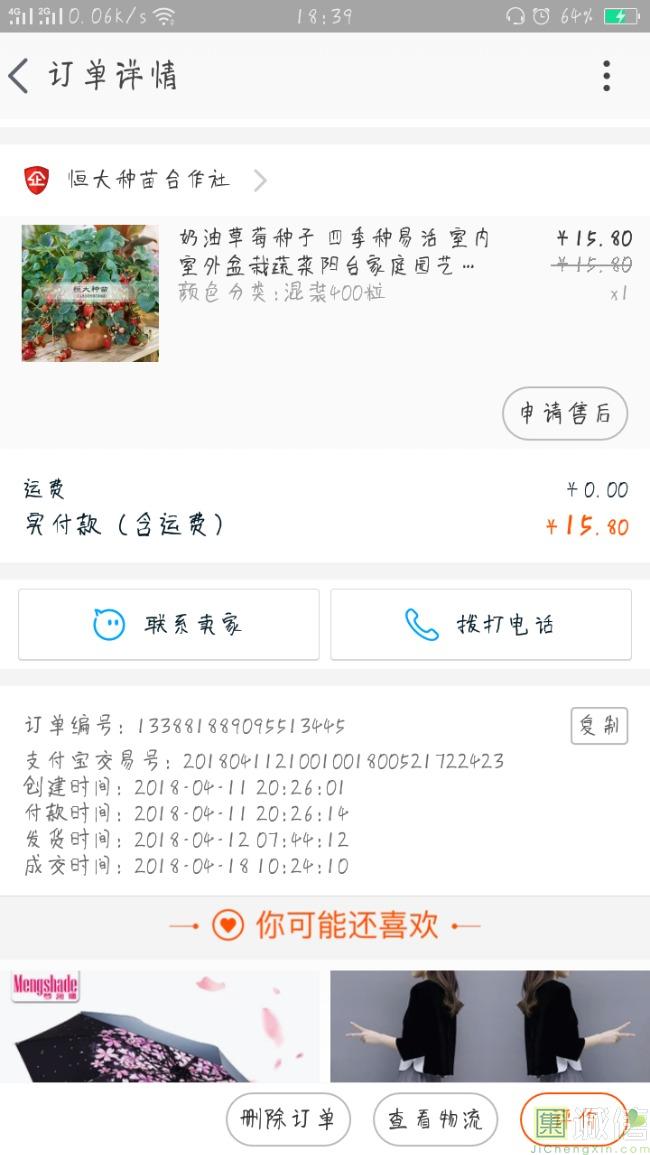The height and width of the screenshot is (1155, 650).
Task: Tap the orange 评价 button
Action: [573, 1119]
